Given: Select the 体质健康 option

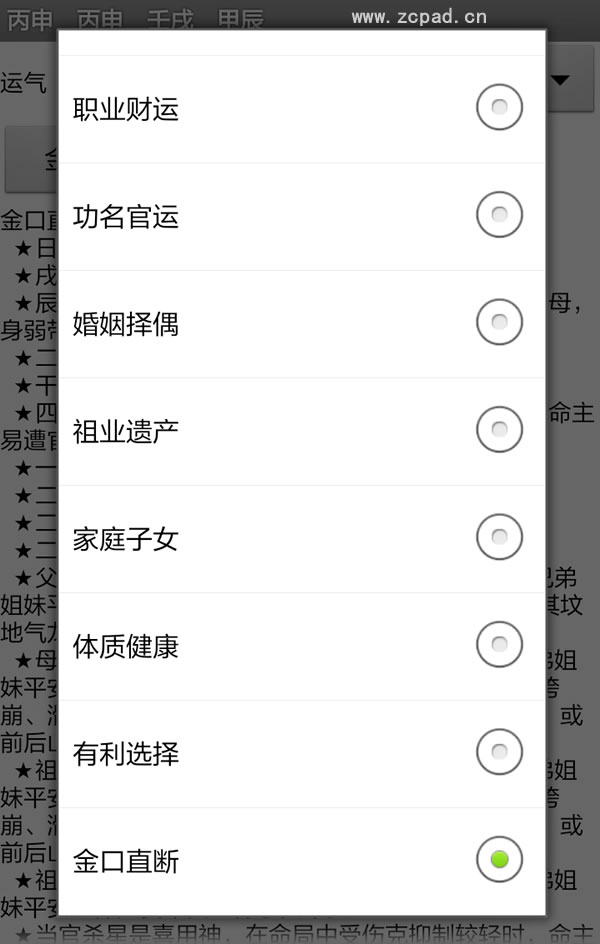Looking at the screenshot, I should click(x=300, y=646).
